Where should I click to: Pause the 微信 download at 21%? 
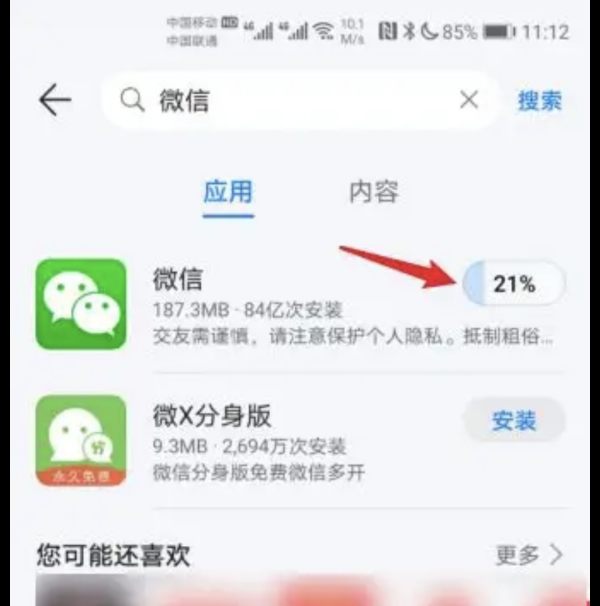pyautogui.click(x=514, y=285)
